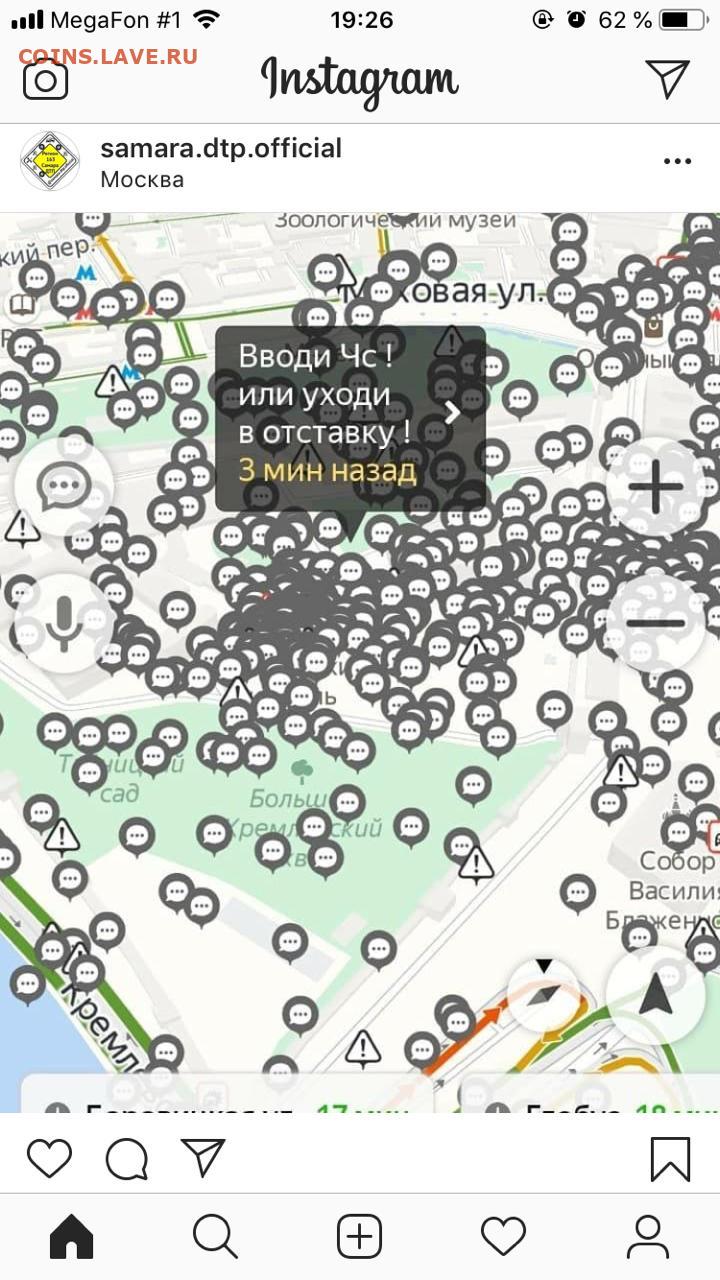This screenshot has height=1280, width=720.
Task: Like this post with the heart
Action: [x=49, y=1158]
